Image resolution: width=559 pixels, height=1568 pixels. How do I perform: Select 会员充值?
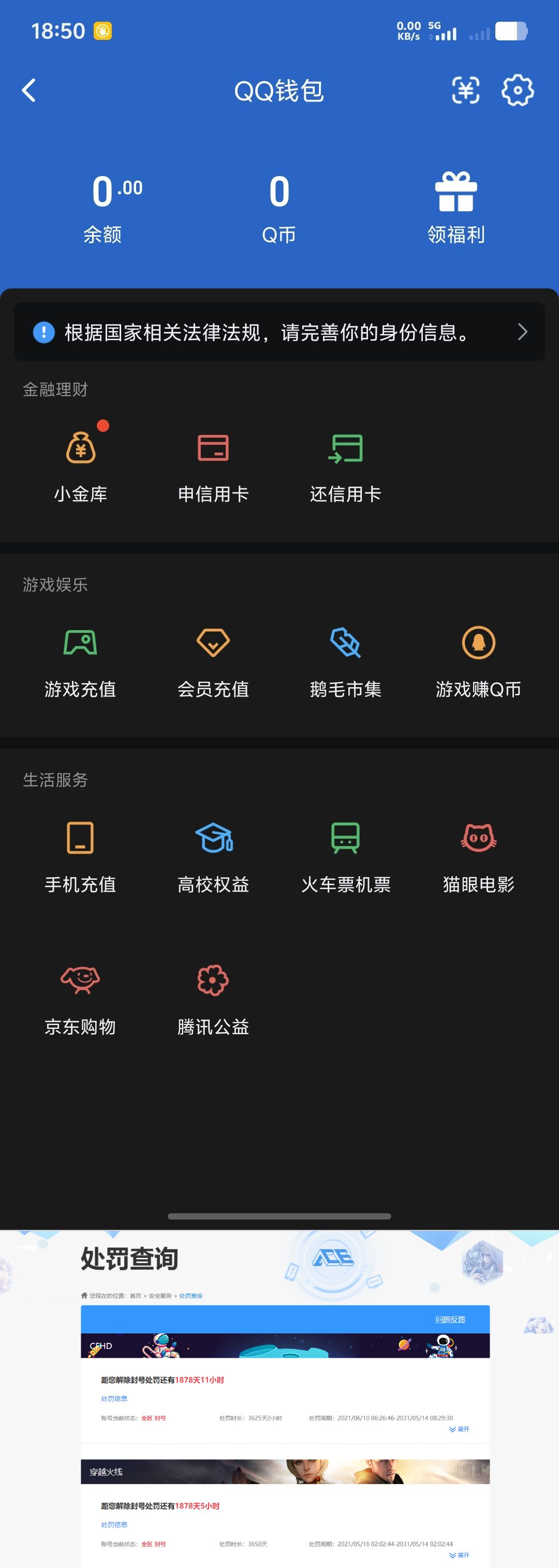click(213, 660)
